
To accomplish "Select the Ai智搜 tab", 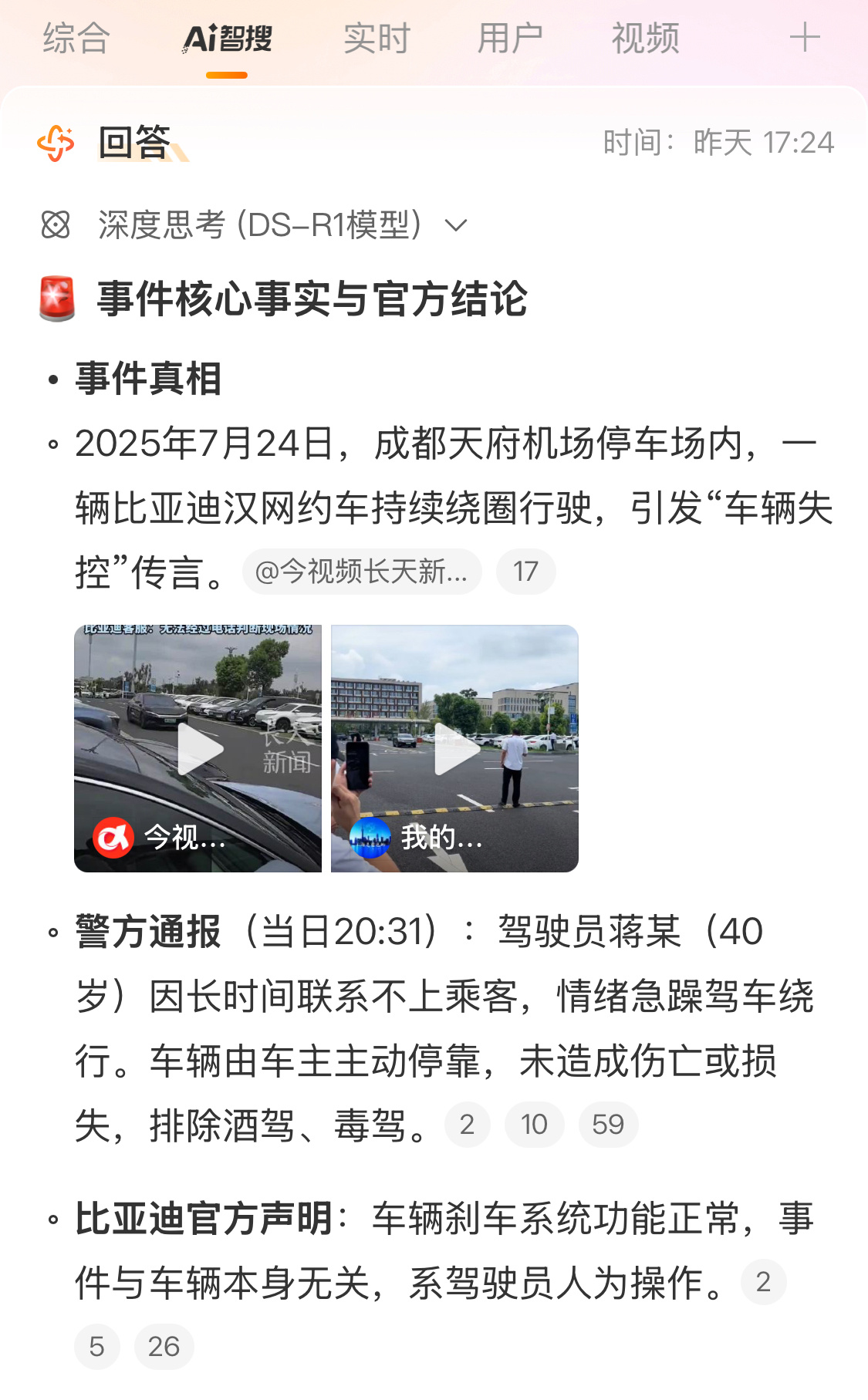I will [227, 39].
